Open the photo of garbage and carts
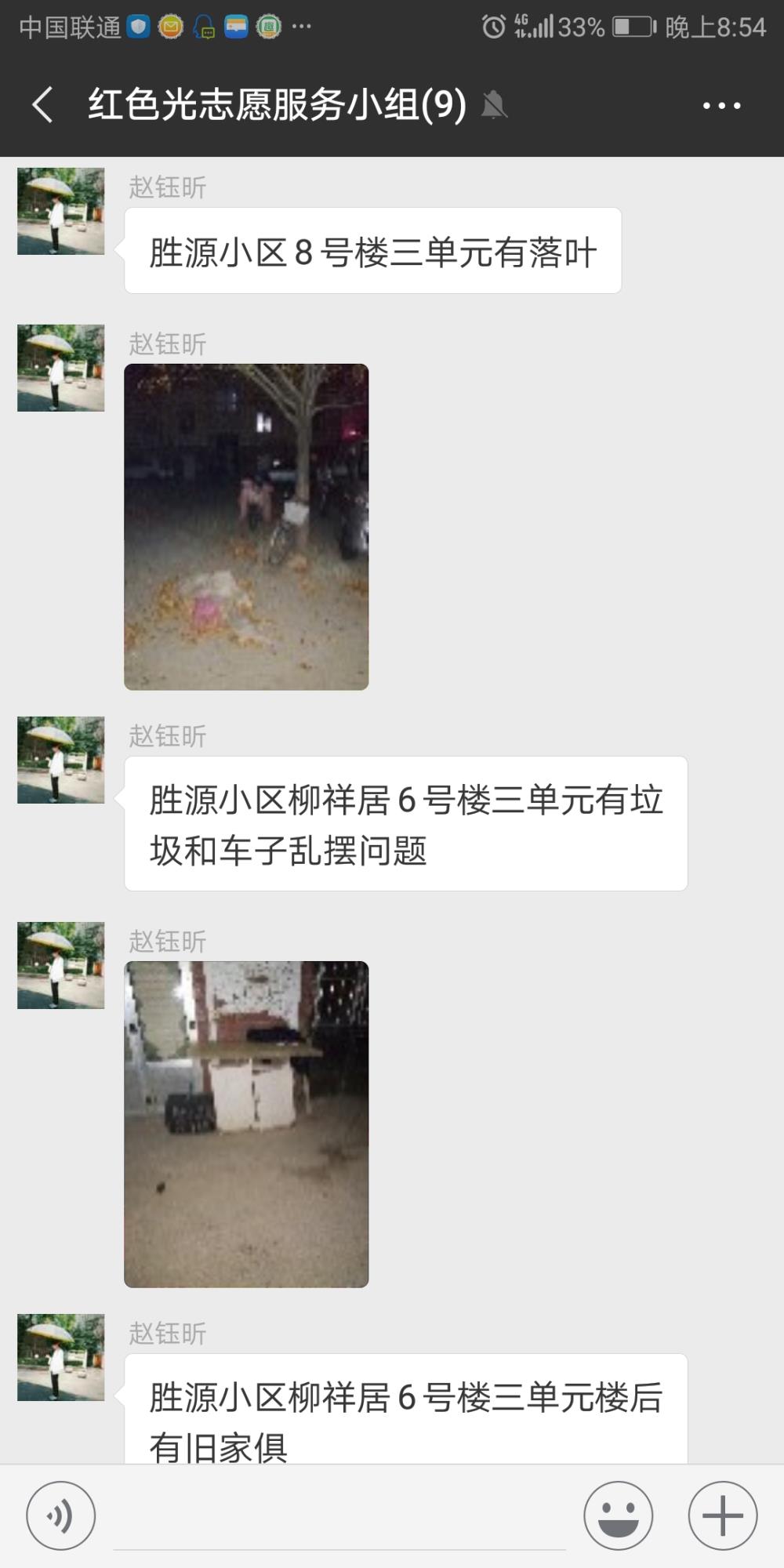This screenshot has height=1568, width=784. point(246,1124)
